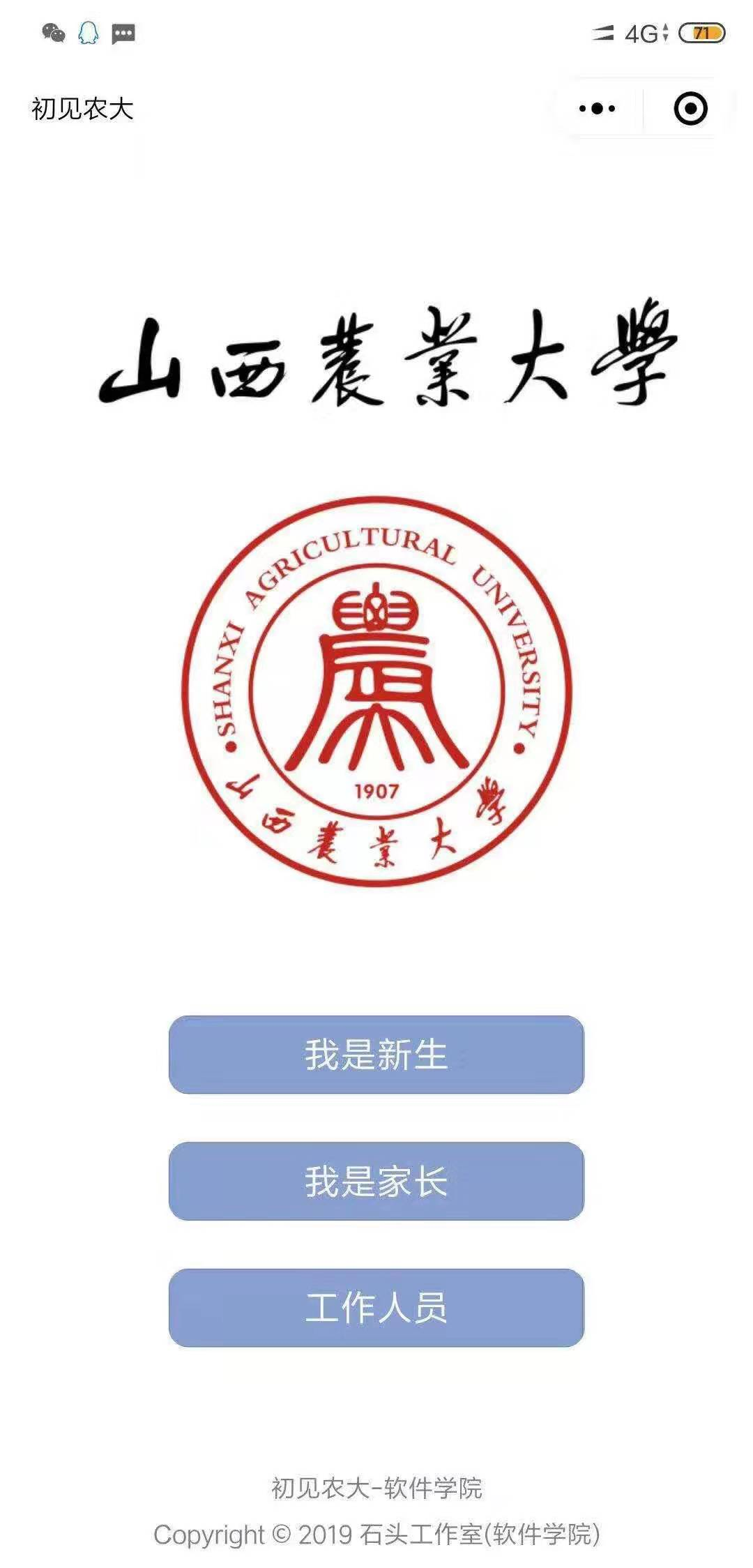753x1568 pixels.
Task: Enter as 工作人员
Action: click(376, 1308)
